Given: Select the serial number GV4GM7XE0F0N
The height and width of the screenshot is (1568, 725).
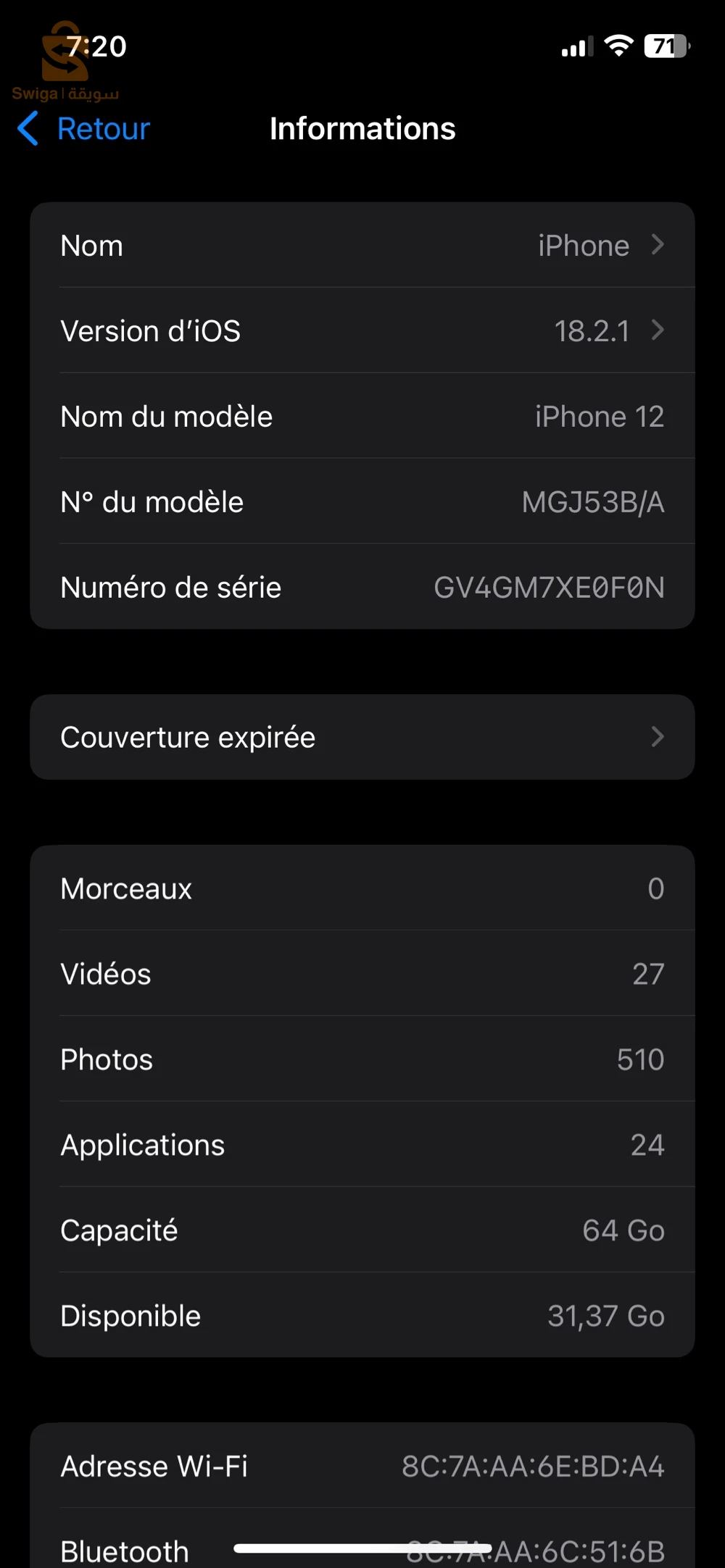Looking at the screenshot, I should click(x=550, y=587).
